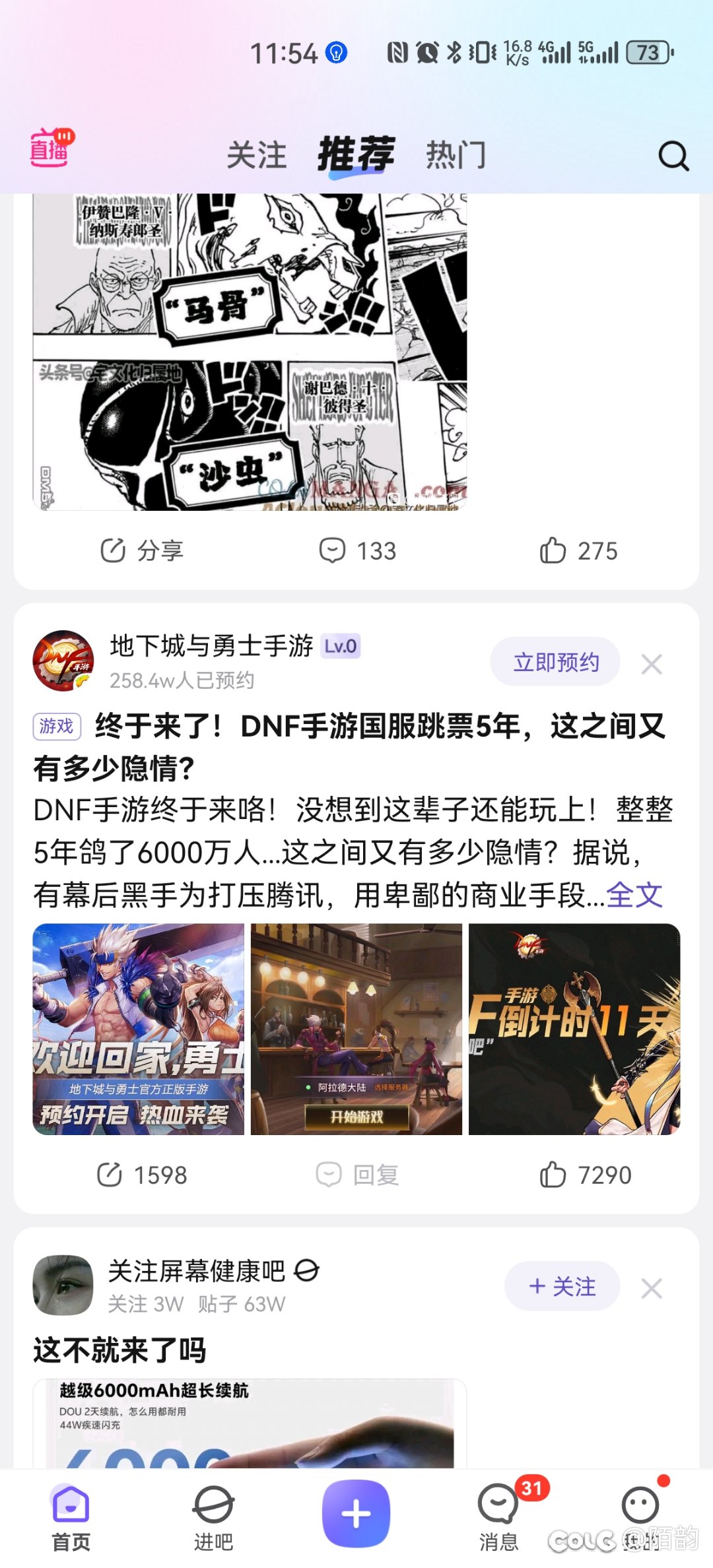Dismiss the 关注屏幕健康吧 post with its X
This screenshot has width=713, height=1568.
(x=652, y=1288)
